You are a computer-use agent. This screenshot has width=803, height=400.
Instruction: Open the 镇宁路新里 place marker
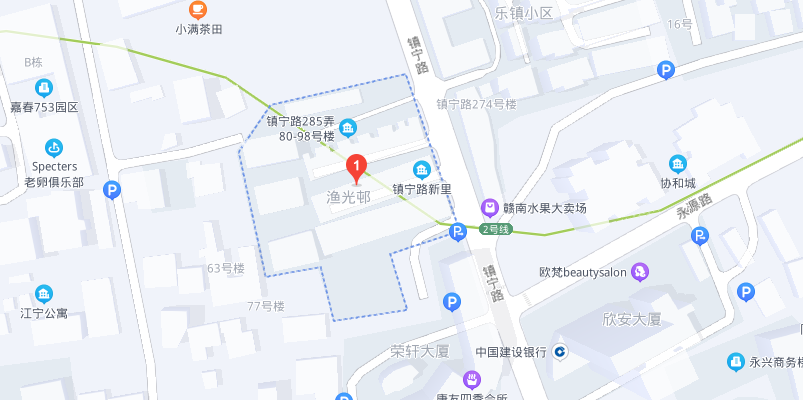[x=422, y=168]
